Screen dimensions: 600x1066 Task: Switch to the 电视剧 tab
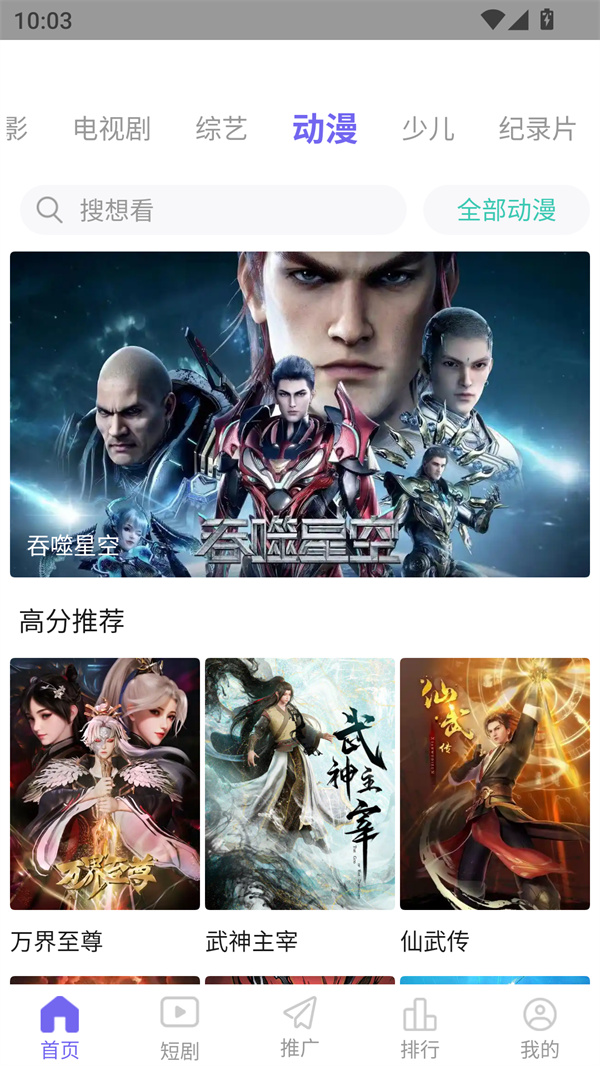click(x=112, y=129)
